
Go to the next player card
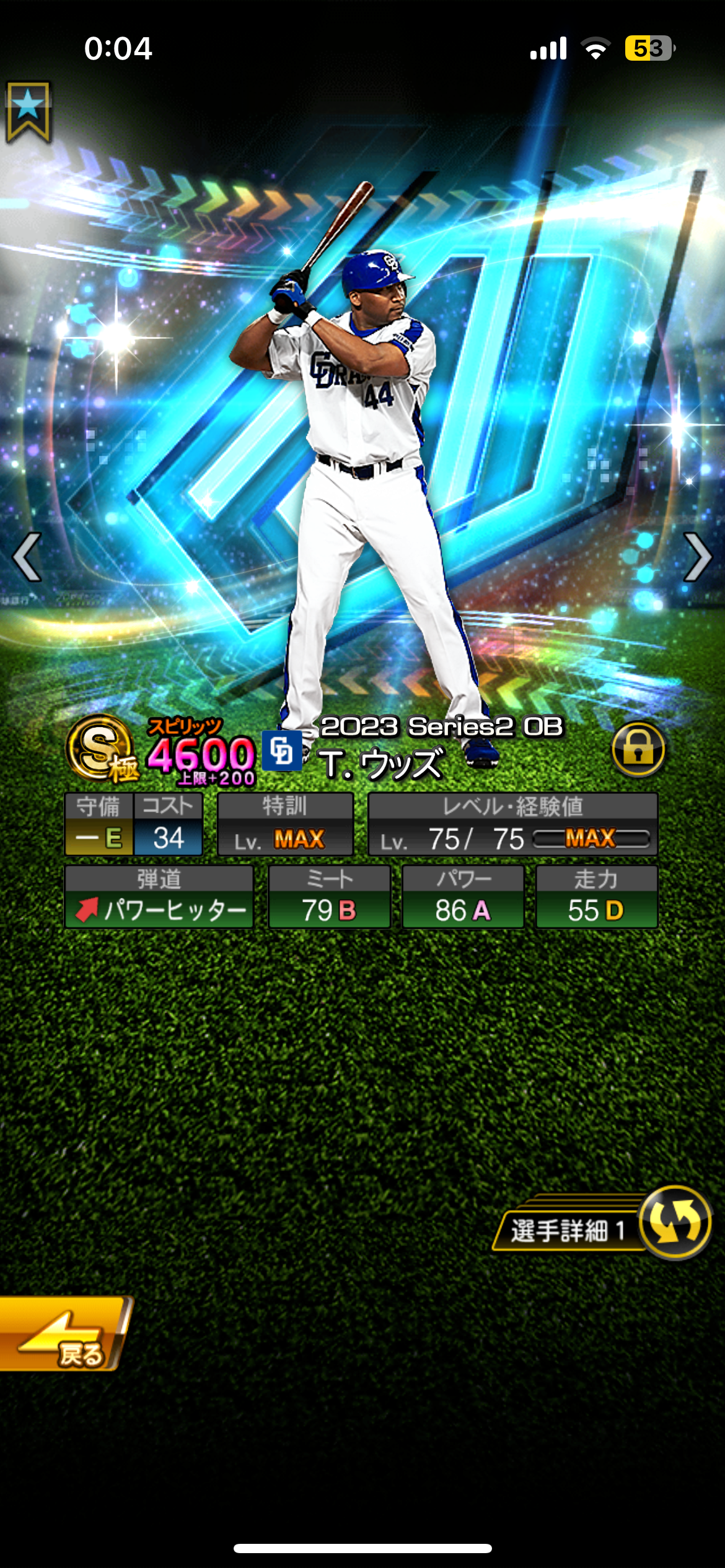698,557
